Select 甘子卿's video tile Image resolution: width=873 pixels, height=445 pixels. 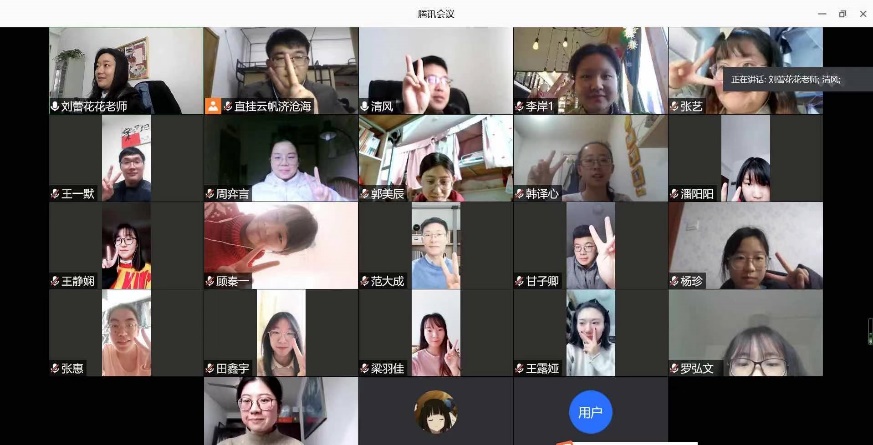[x=590, y=245]
